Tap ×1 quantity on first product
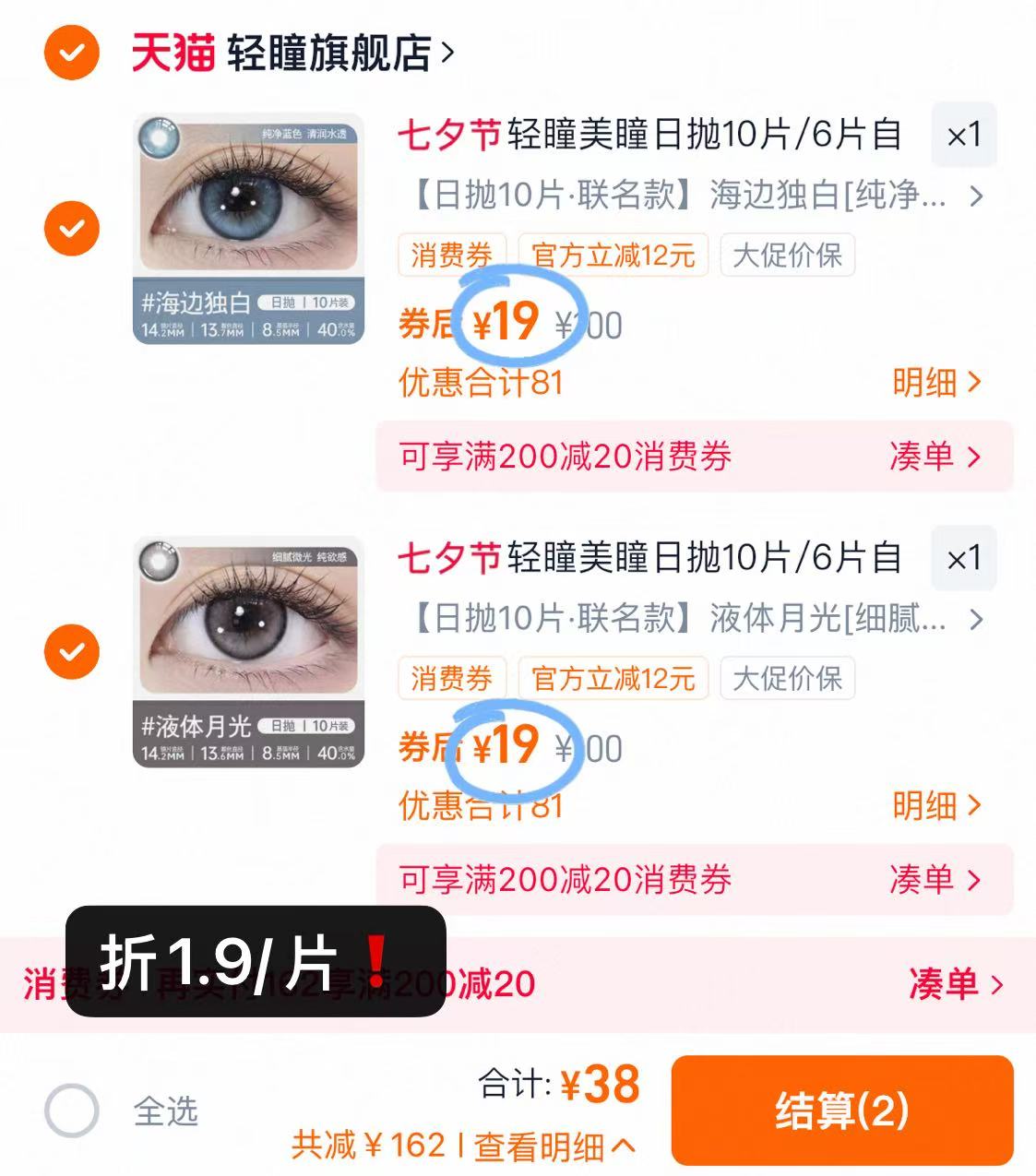Viewport: 1036px width, 1176px height. pyautogui.click(x=965, y=134)
